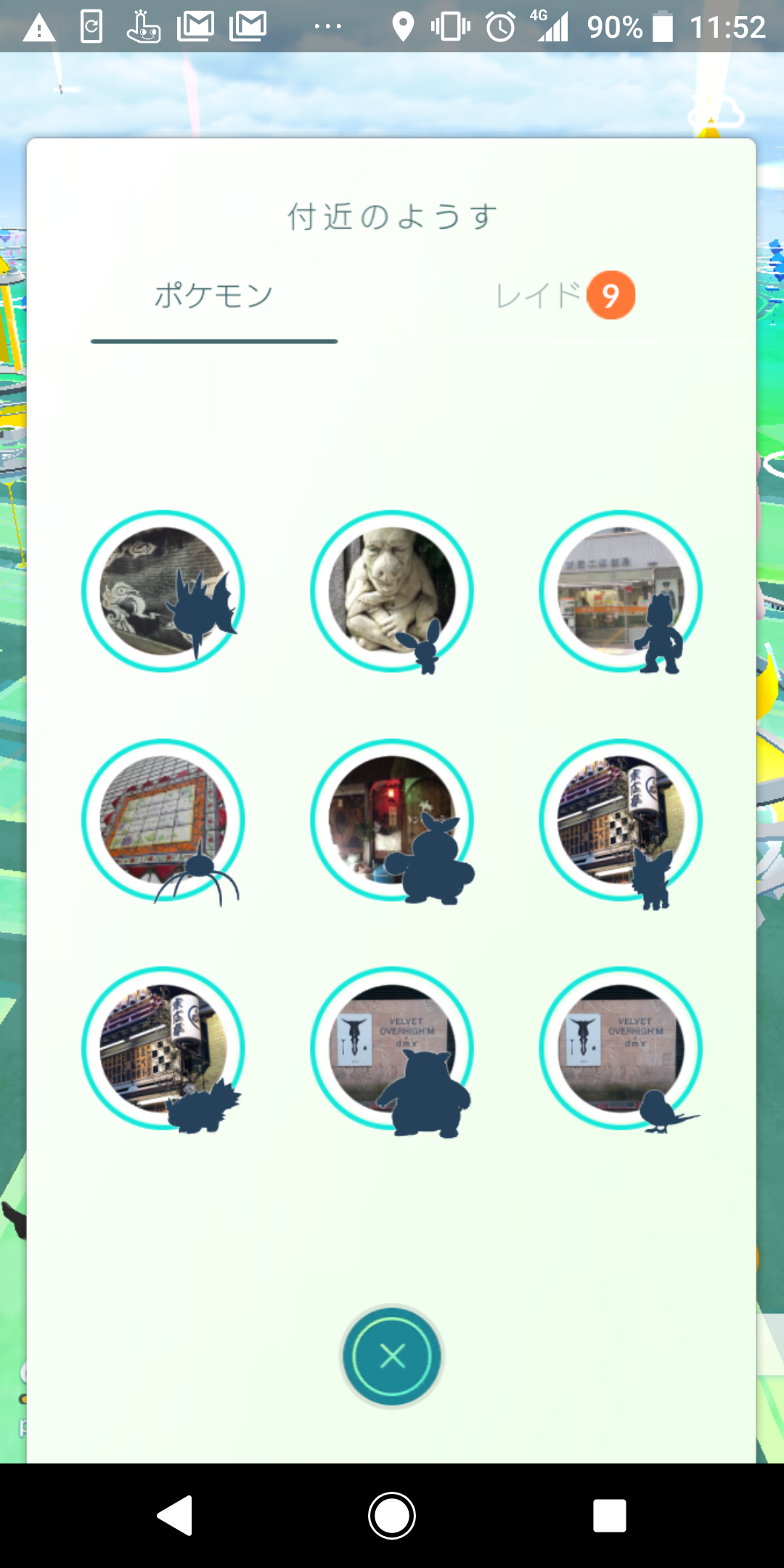Open the storefront PokéStop with glass doors
The width and height of the screenshot is (784, 1568).
pyautogui.click(x=620, y=591)
